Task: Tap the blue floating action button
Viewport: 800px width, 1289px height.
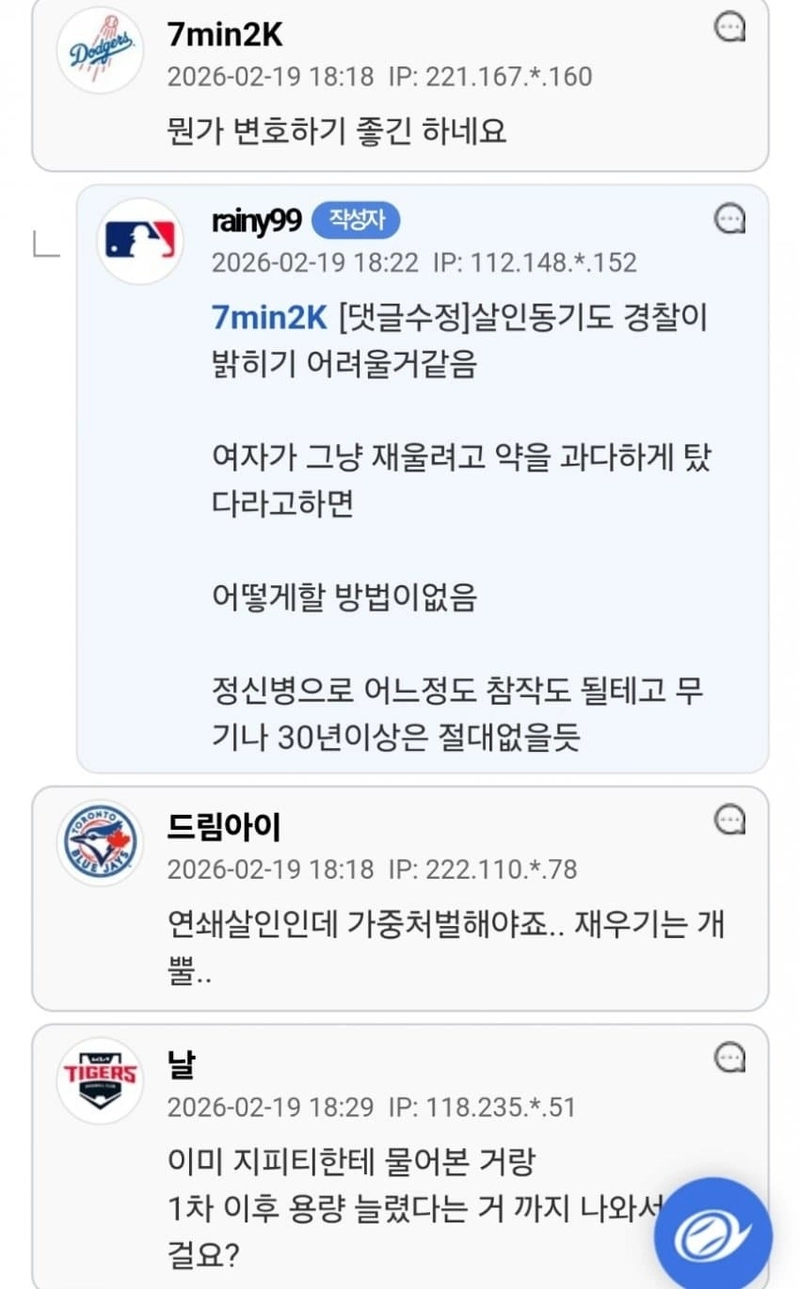Action: point(712,1236)
